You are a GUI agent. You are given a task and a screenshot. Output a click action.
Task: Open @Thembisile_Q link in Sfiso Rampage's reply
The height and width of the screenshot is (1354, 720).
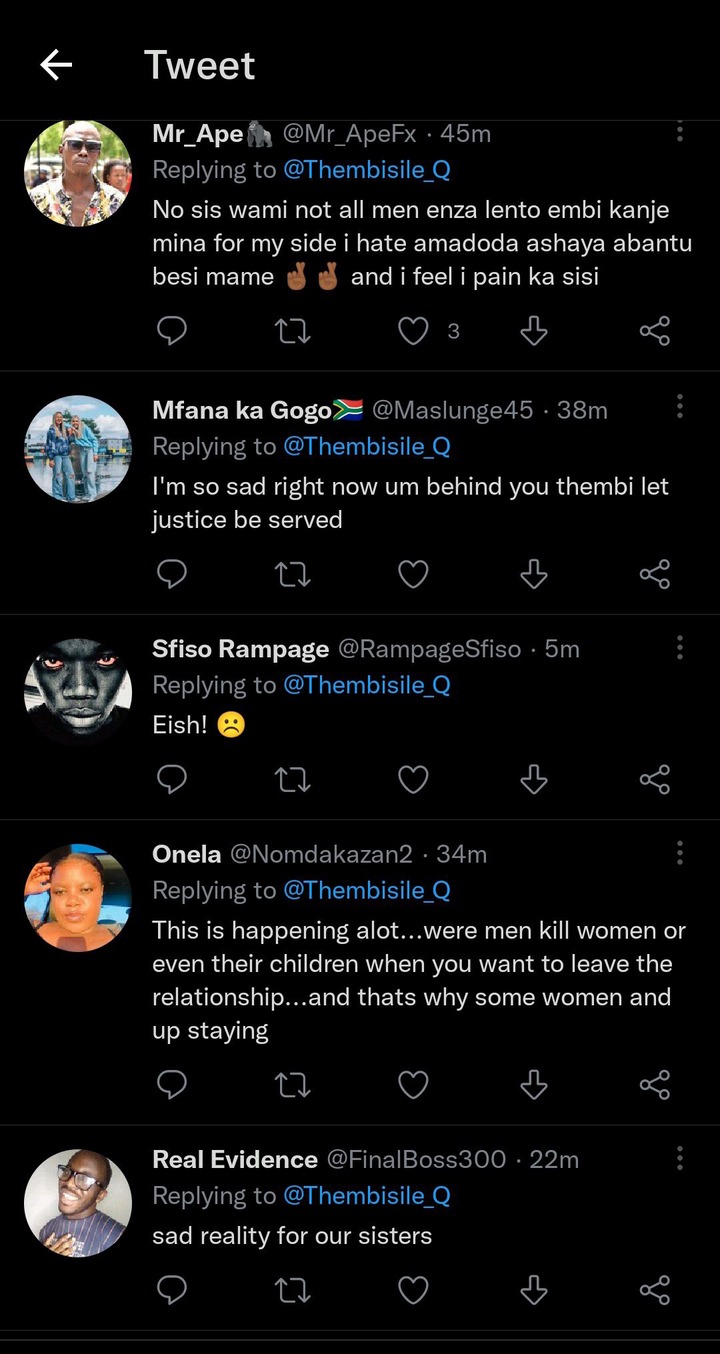pos(367,685)
